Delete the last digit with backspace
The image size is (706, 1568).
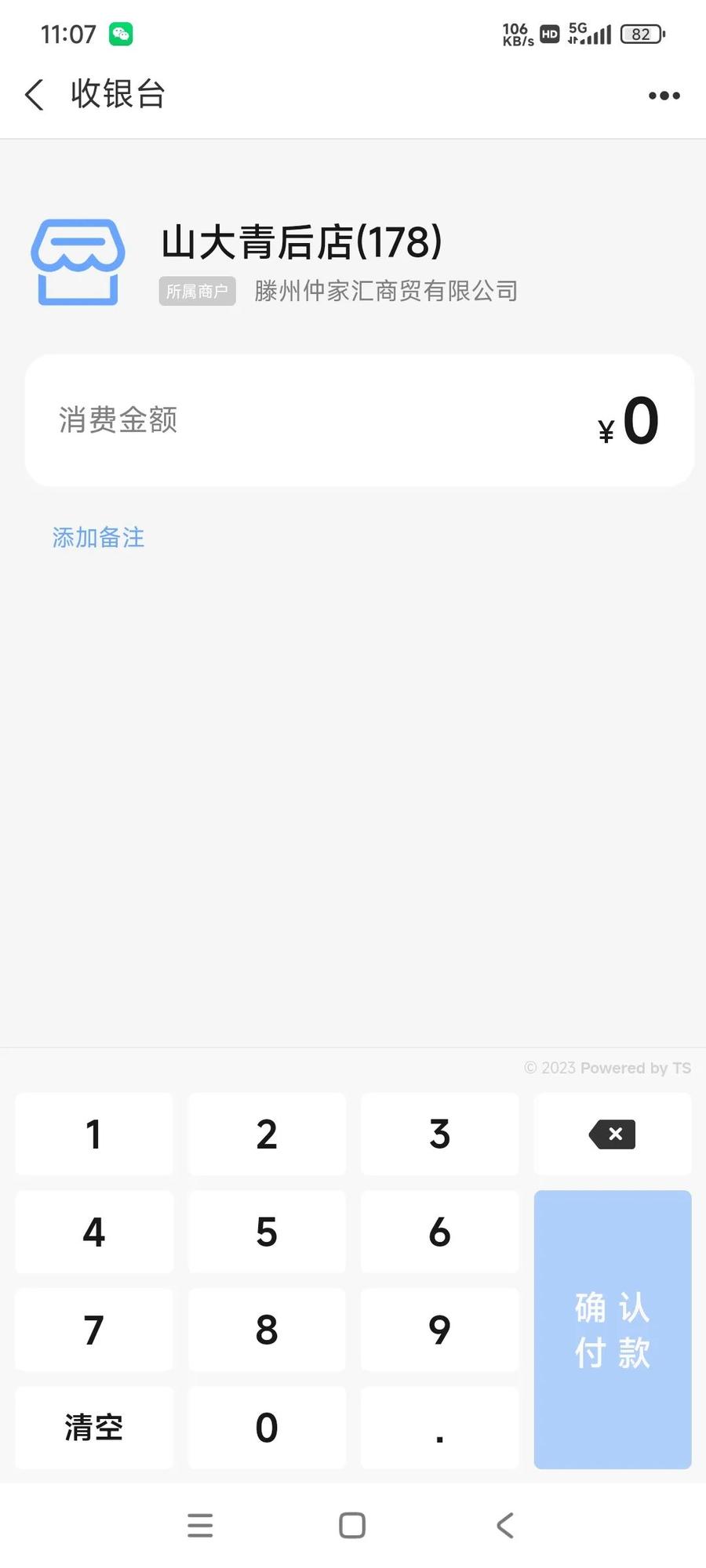coord(613,1134)
